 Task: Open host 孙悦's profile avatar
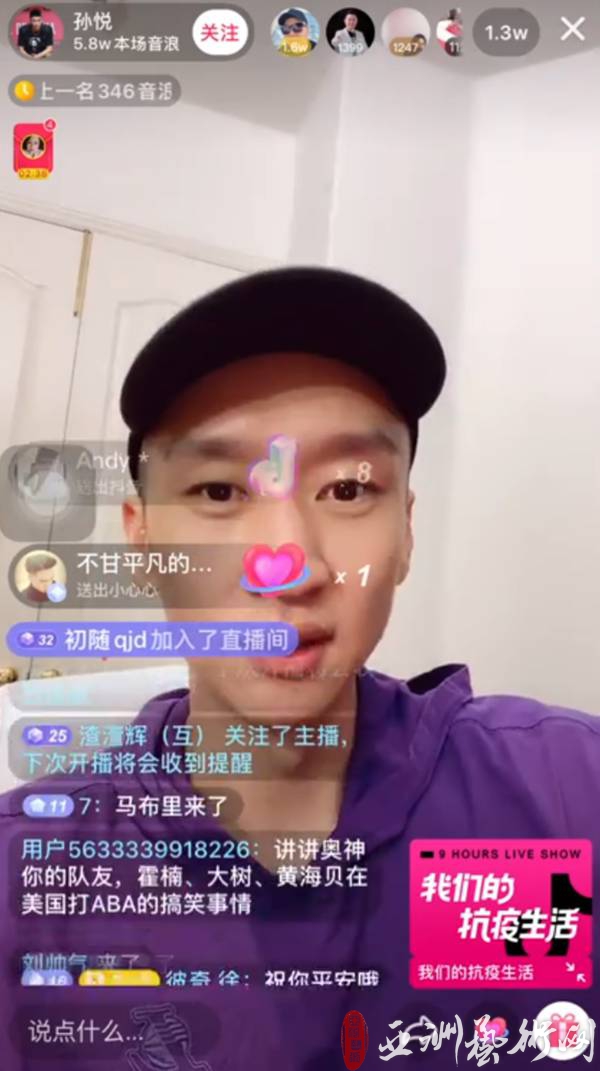(37, 31)
